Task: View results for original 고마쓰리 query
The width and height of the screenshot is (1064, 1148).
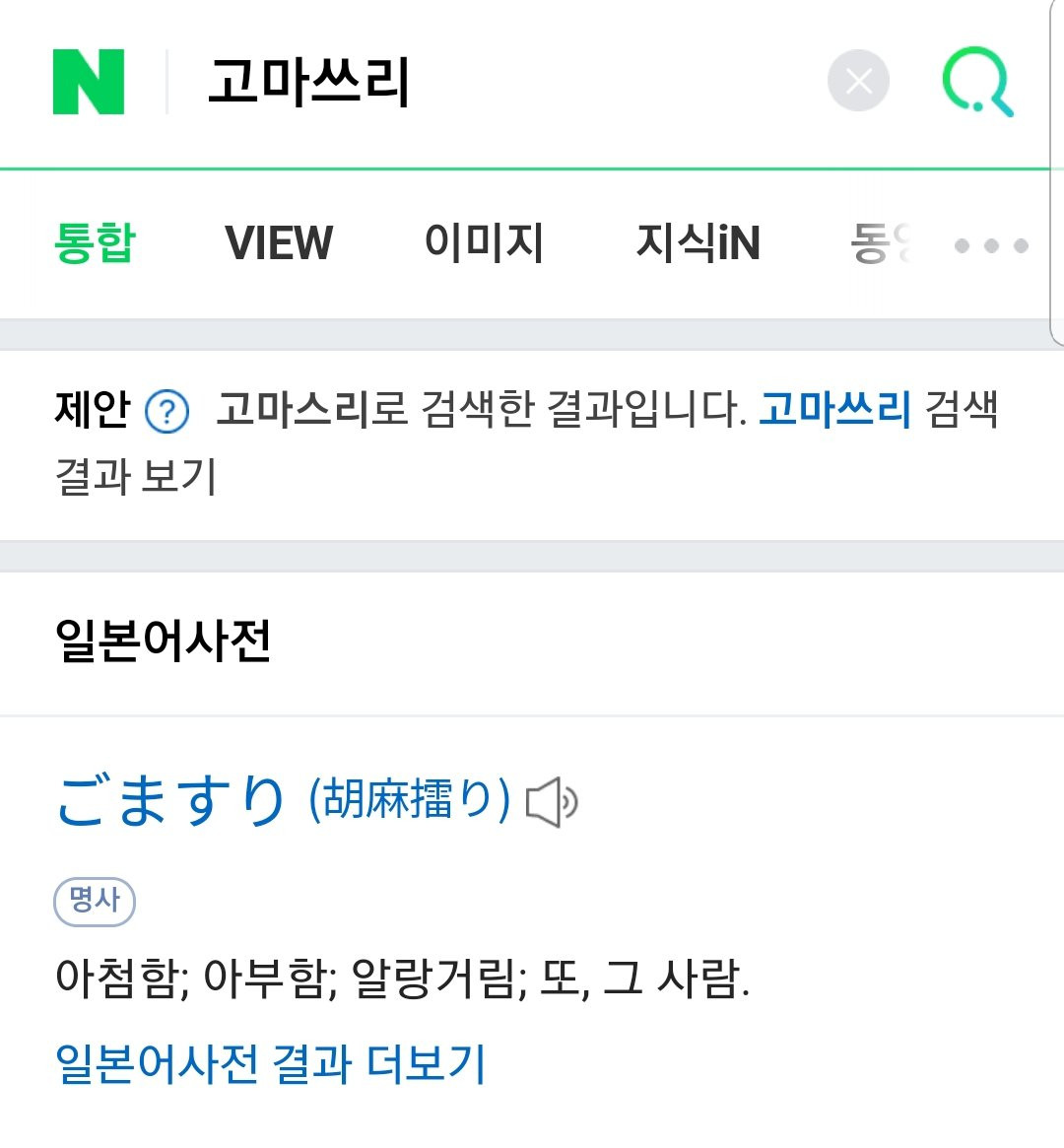Action: coord(833,409)
